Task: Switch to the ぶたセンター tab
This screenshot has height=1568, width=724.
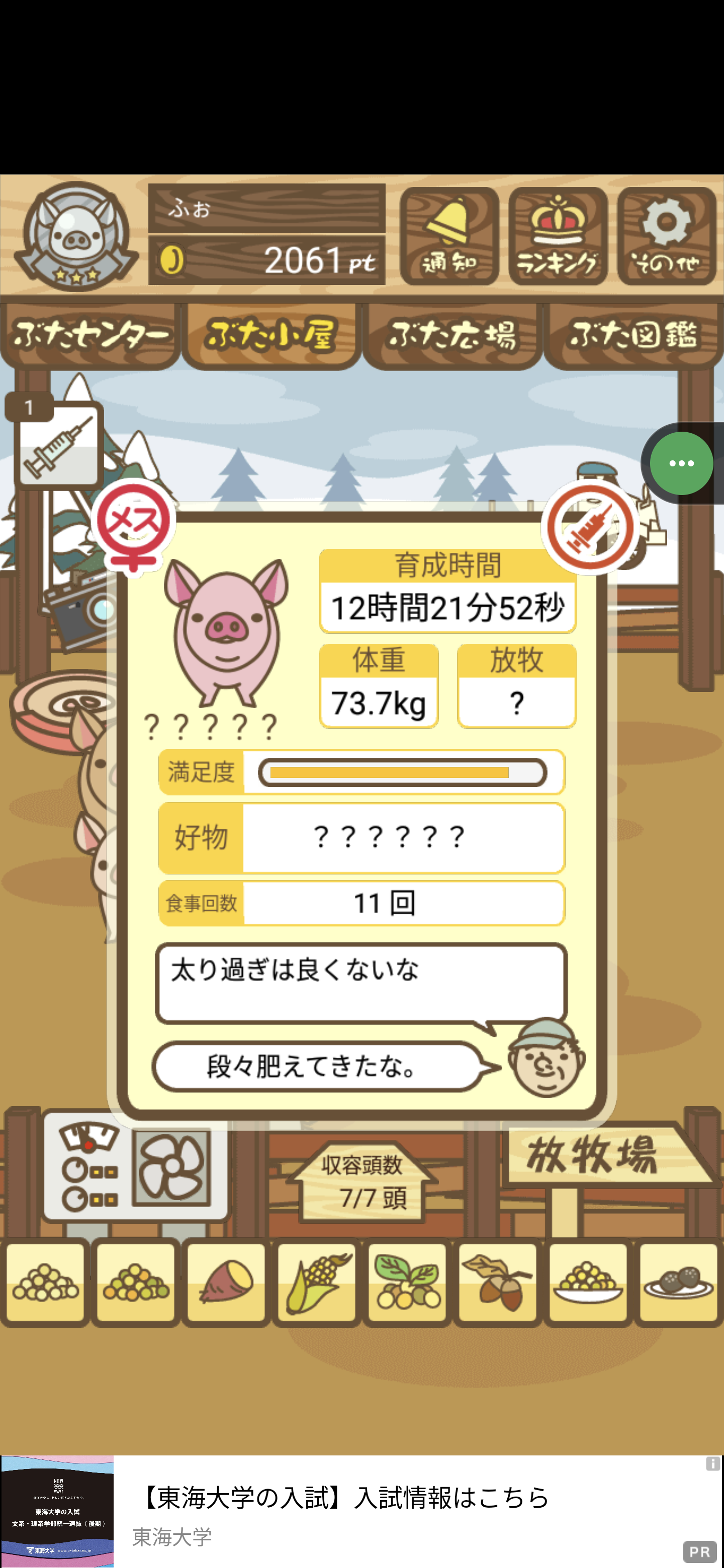Action: (x=90, y=336)
